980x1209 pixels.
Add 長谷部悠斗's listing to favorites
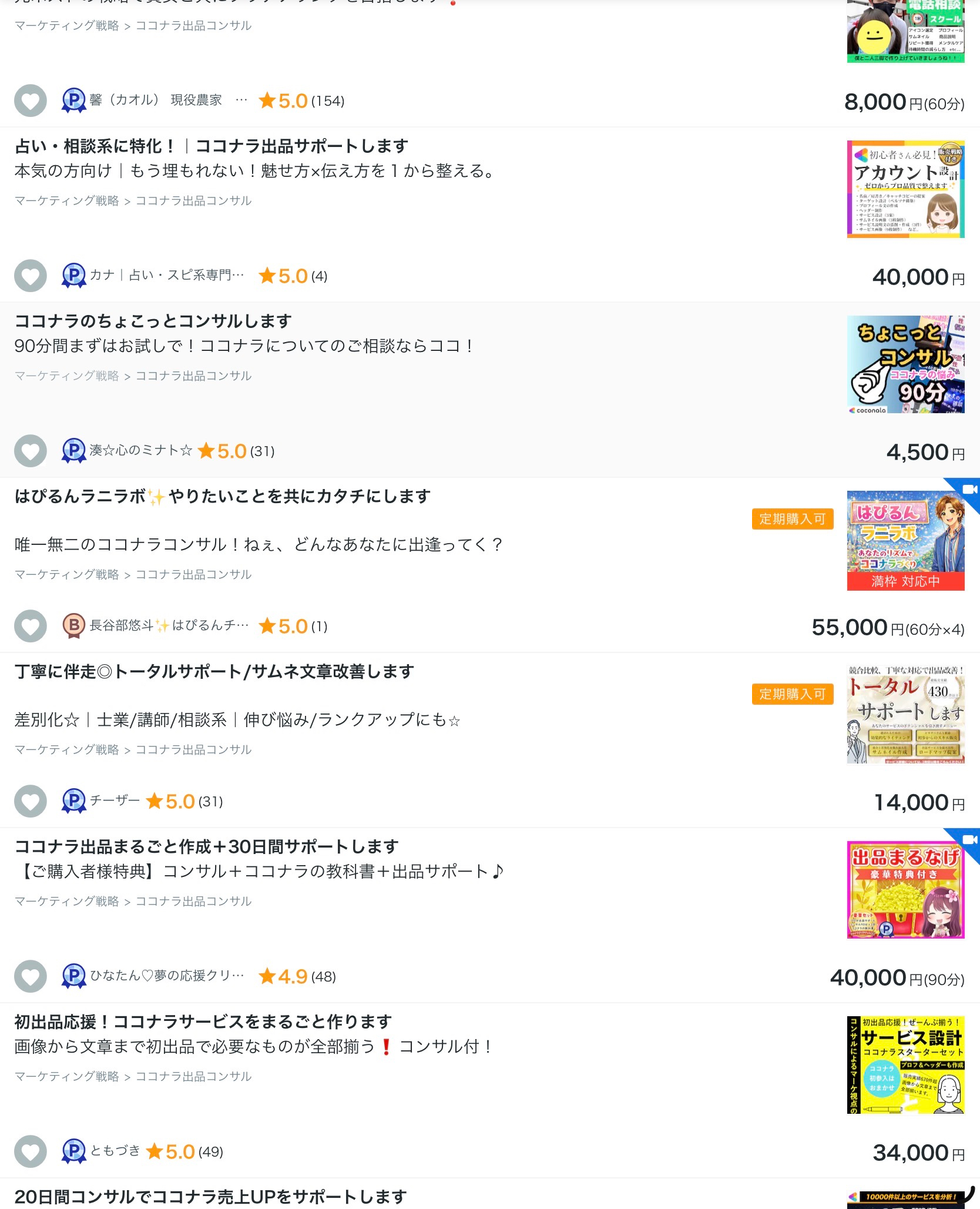31,626
